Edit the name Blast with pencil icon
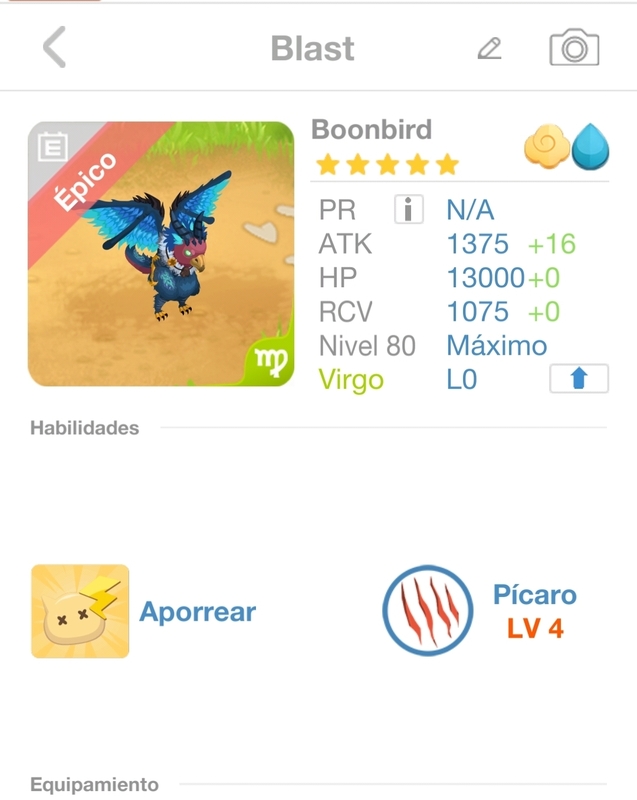 click(489, 48)
